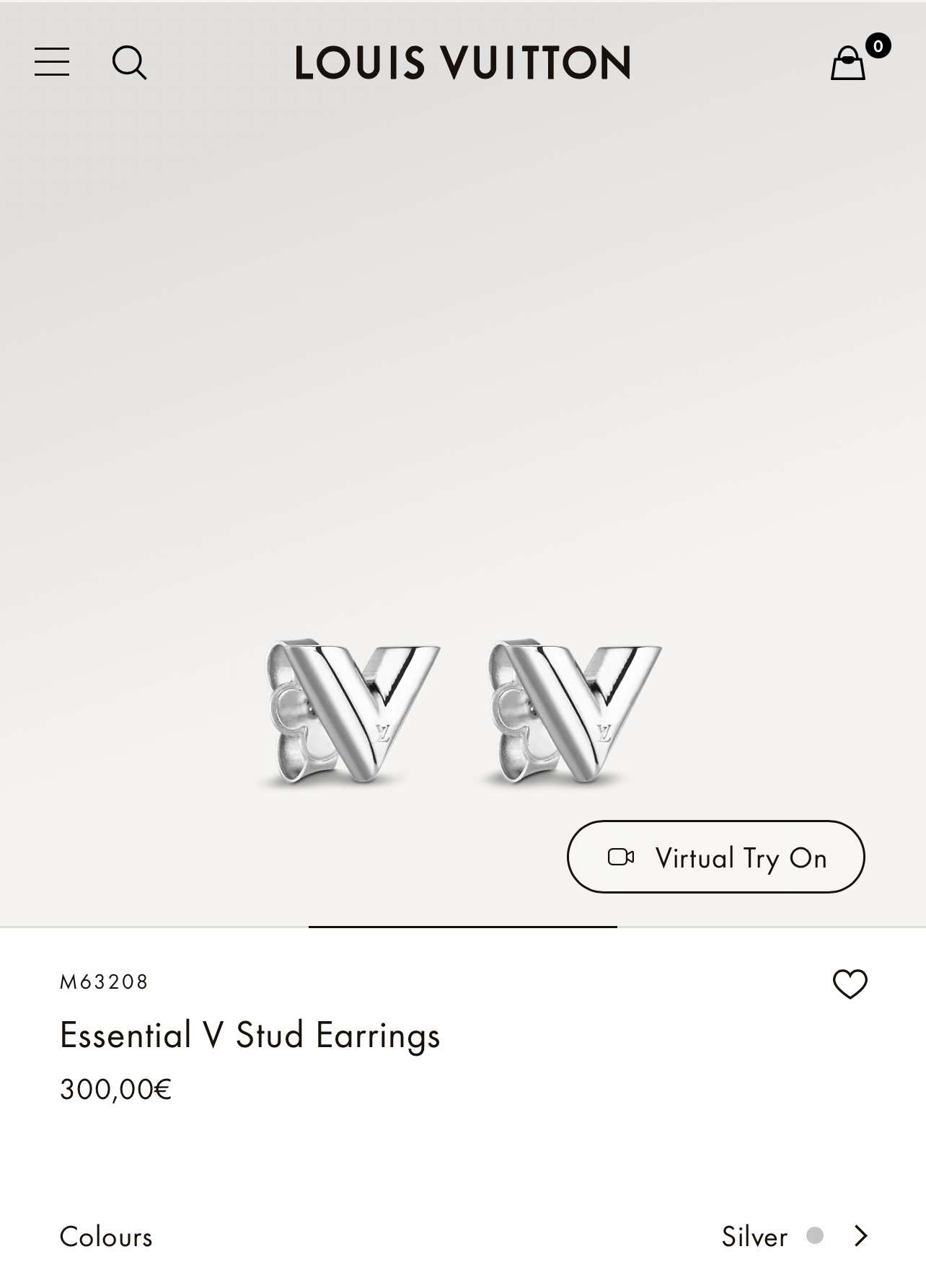Click the chevron next to Silver
This screenshot has width=926, height=1288.
(861, 1236)
